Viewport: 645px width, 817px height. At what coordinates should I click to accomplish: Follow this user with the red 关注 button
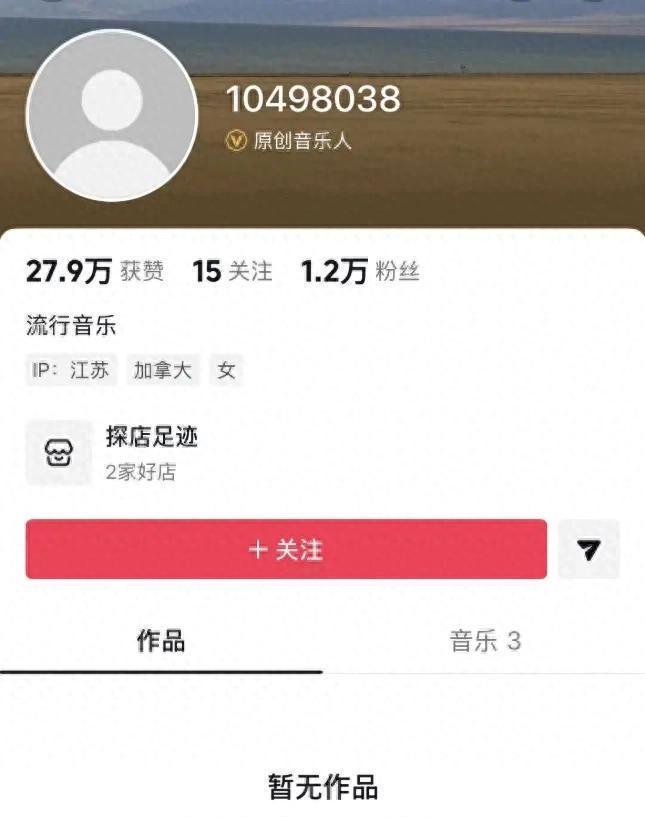pyautogui.click(x=286, y=549)
